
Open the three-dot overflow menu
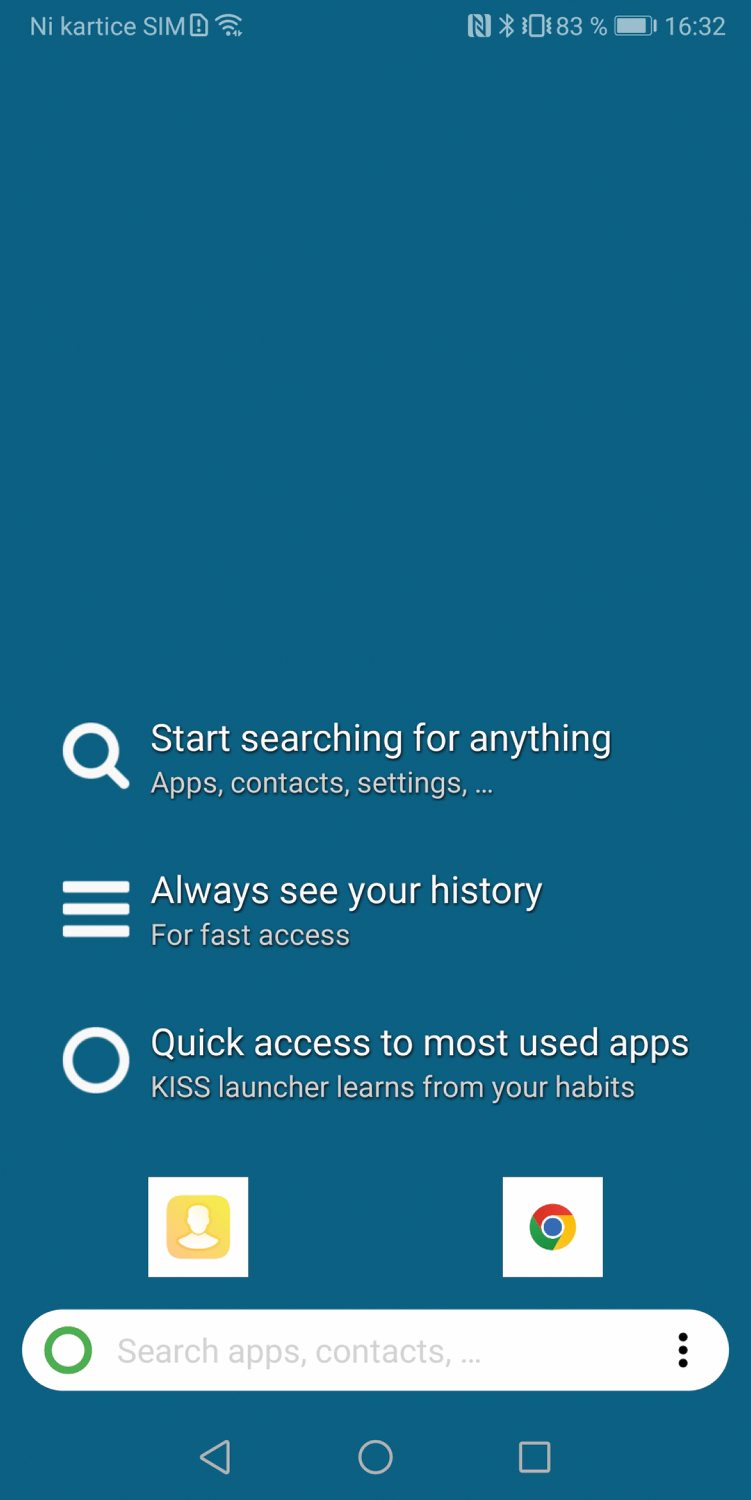pos(683,1350)
